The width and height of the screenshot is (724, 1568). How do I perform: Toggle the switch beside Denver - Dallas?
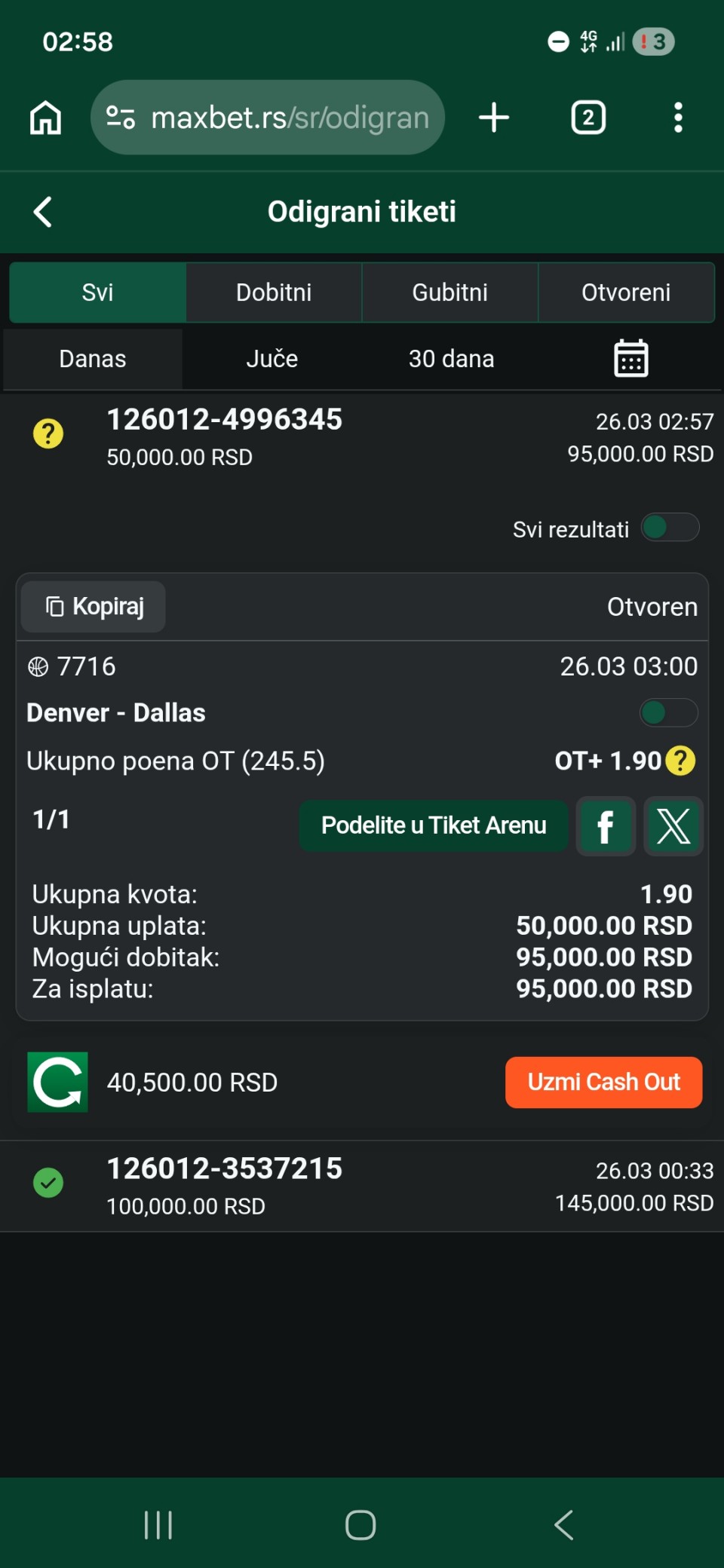click(x=668, y=712)
